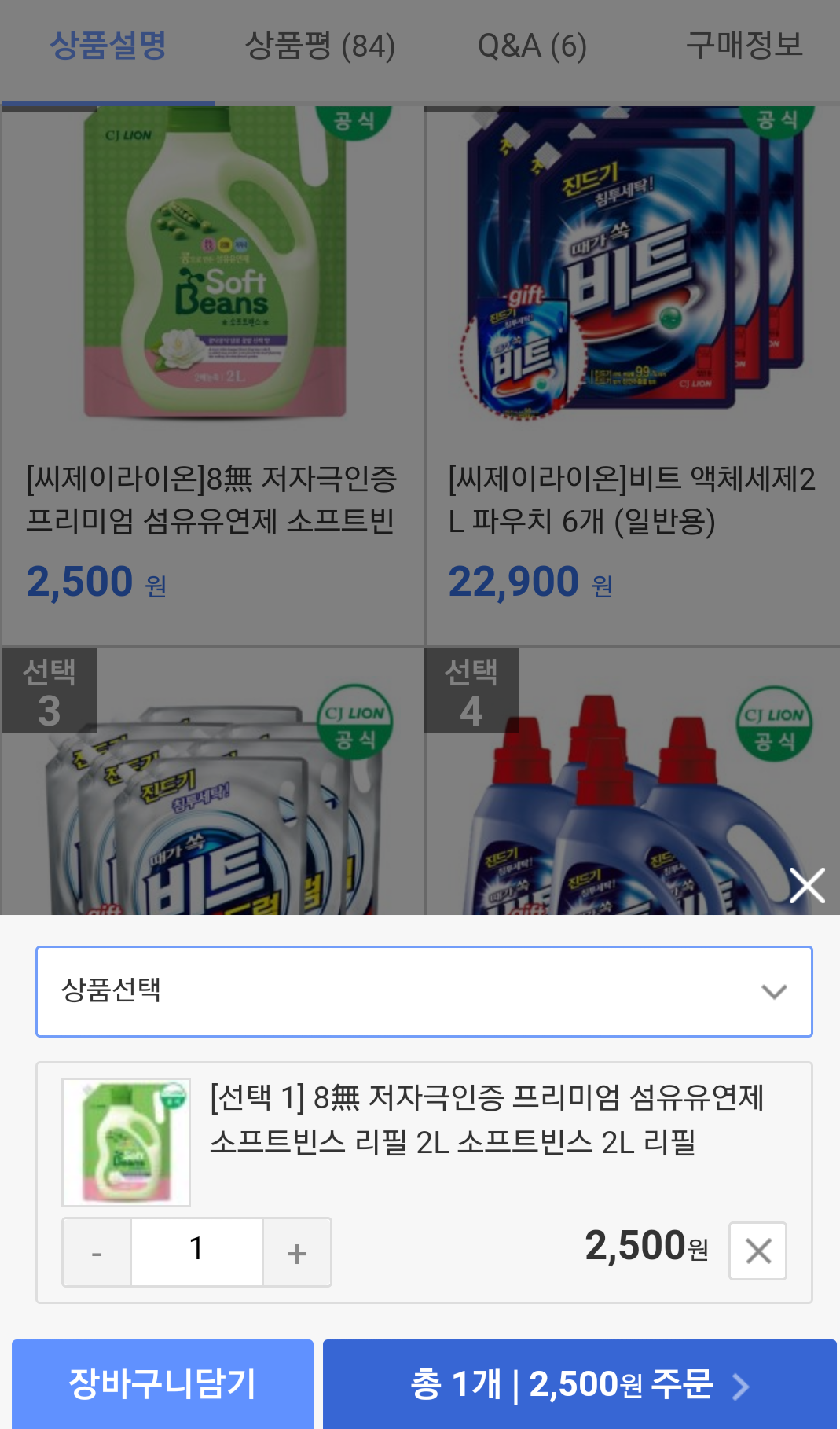The image size is (840, 1429).
Task: Select the 상품설명 tab
Action: click(108, 46)
